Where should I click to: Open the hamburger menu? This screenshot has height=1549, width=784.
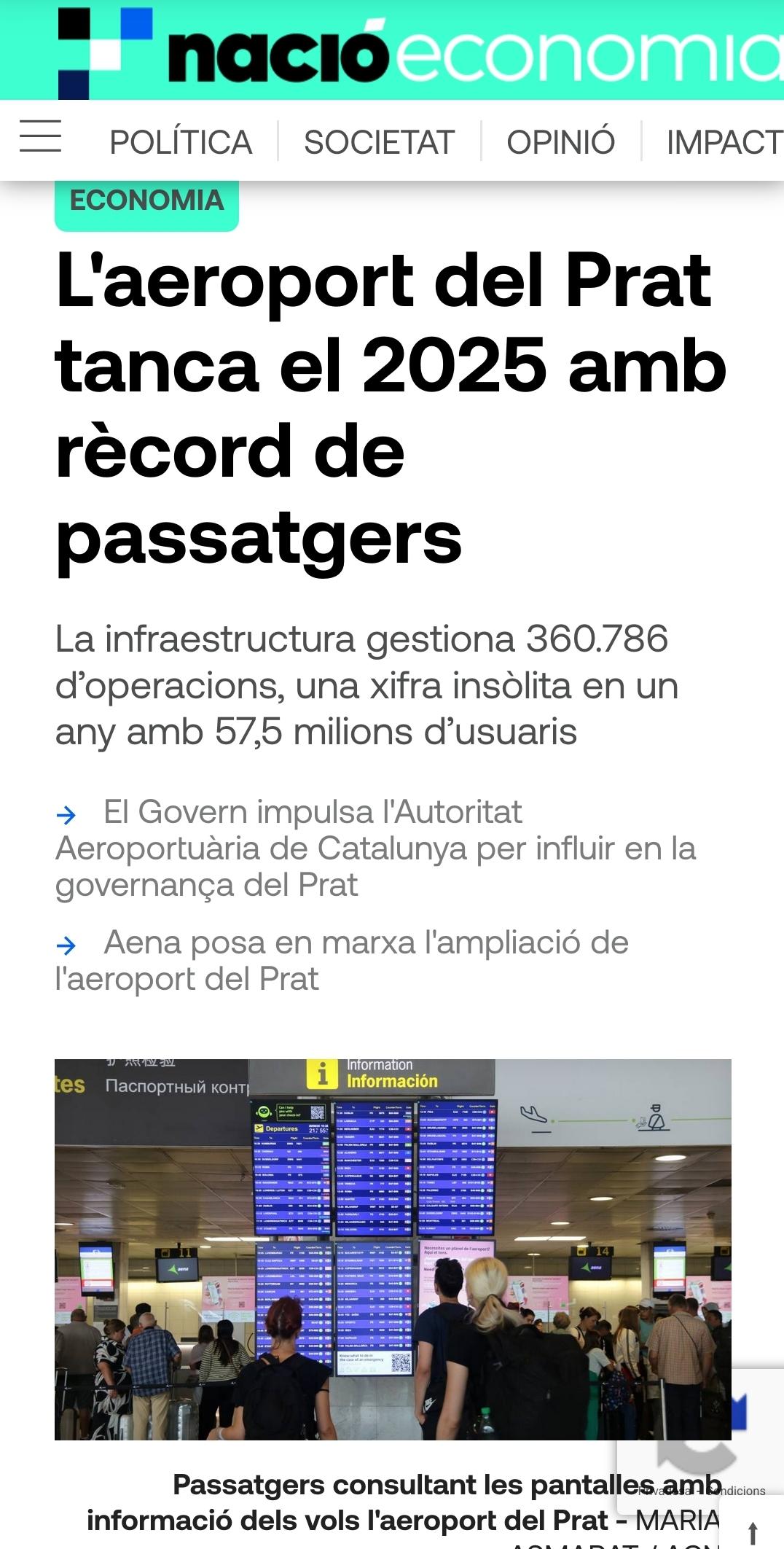(x=40, y=136)
